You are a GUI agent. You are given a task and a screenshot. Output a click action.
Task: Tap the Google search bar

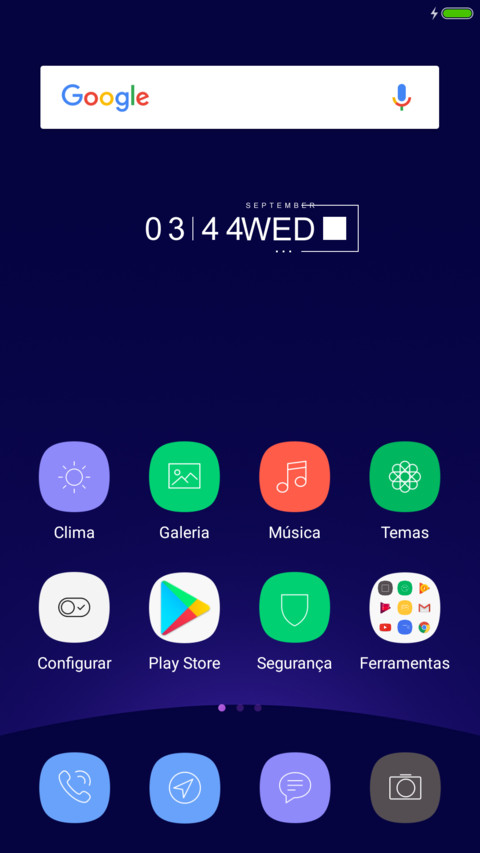[239, 97]
